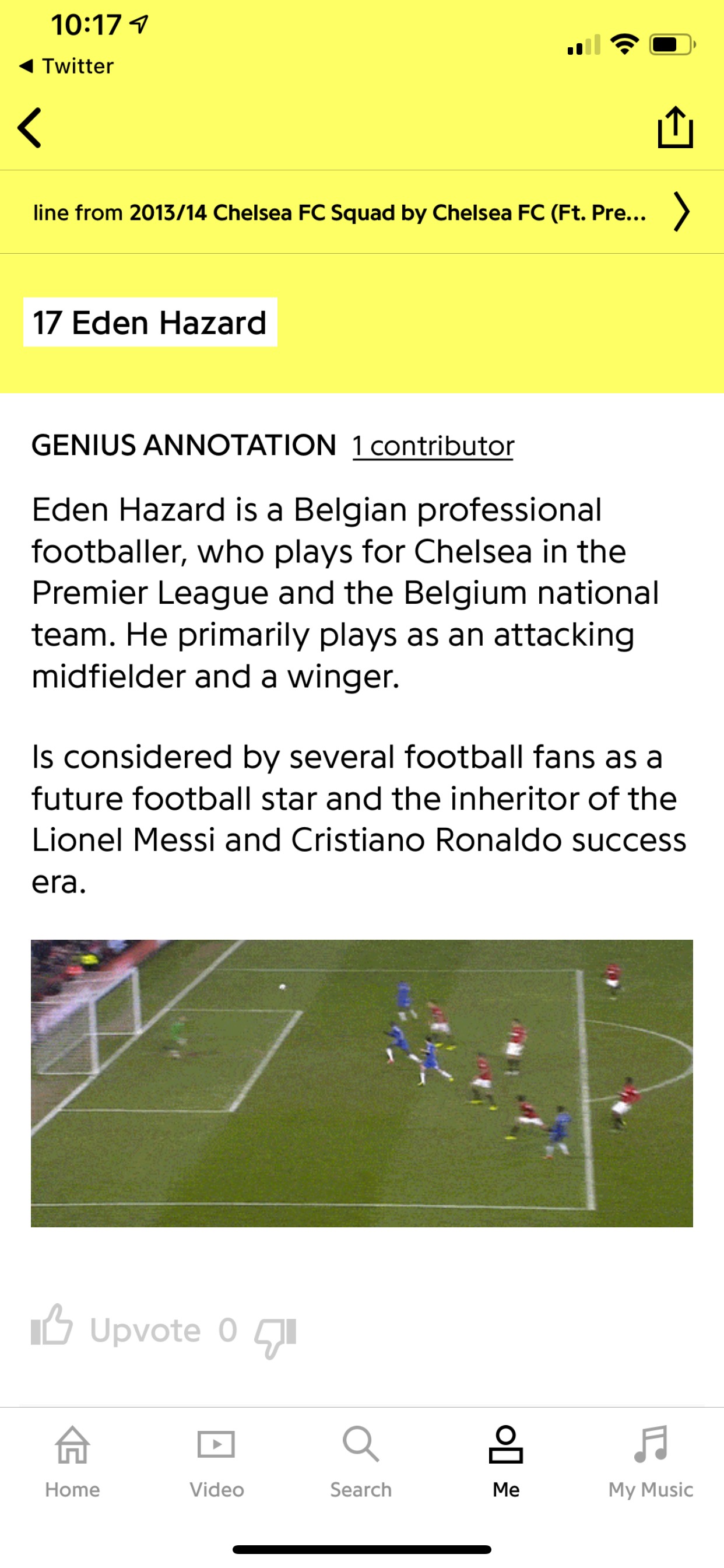The width and height of the screenshot is (724, 1568).
Task: Switch to the Home tab
Action: coord(72,1461)
